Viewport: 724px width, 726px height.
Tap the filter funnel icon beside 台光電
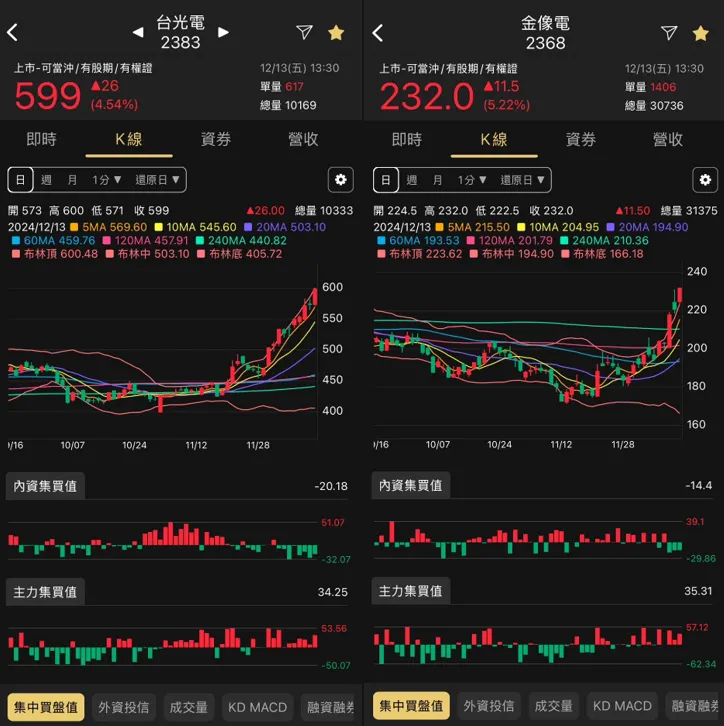303,33
